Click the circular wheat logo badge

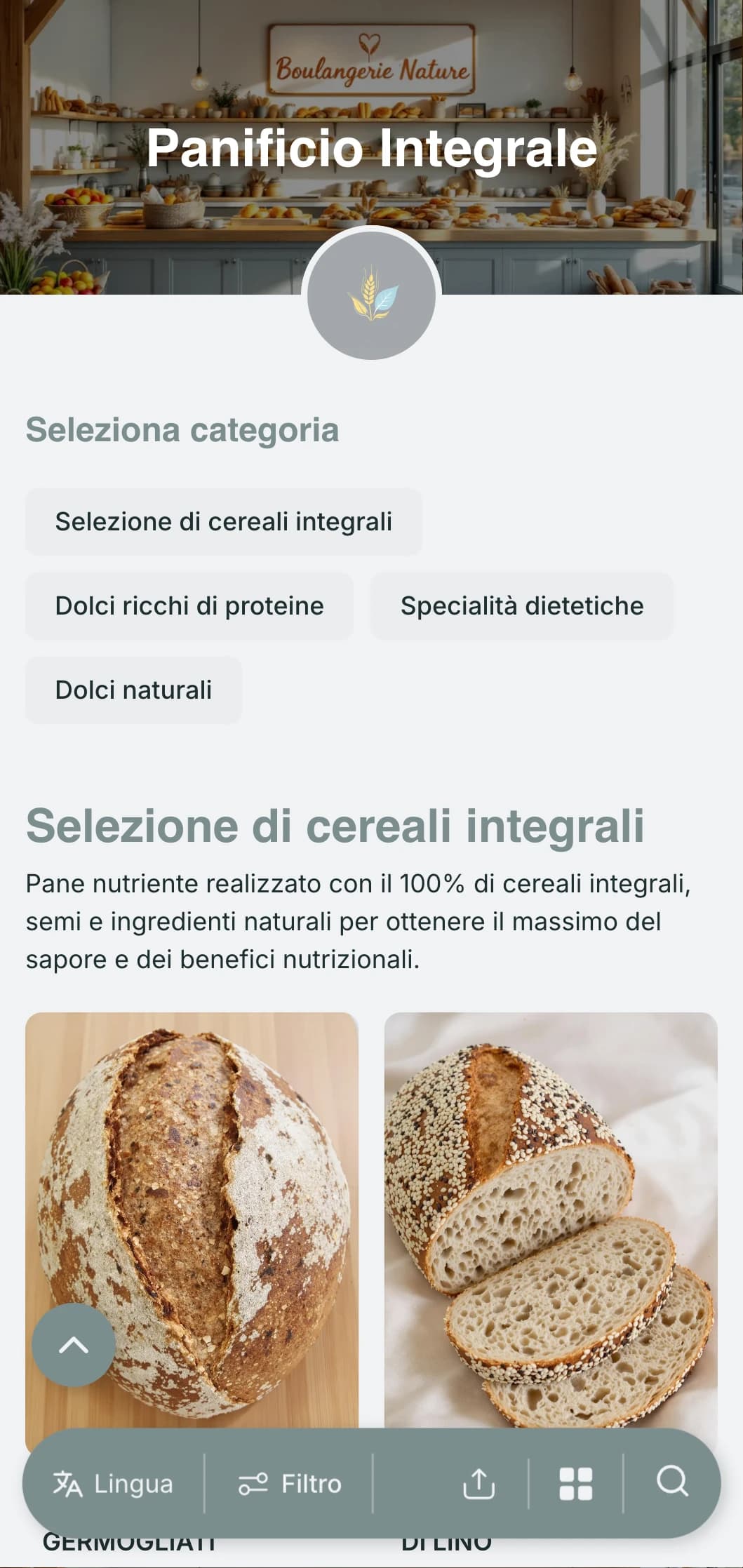pyautogui.click(x=371, y=296)
